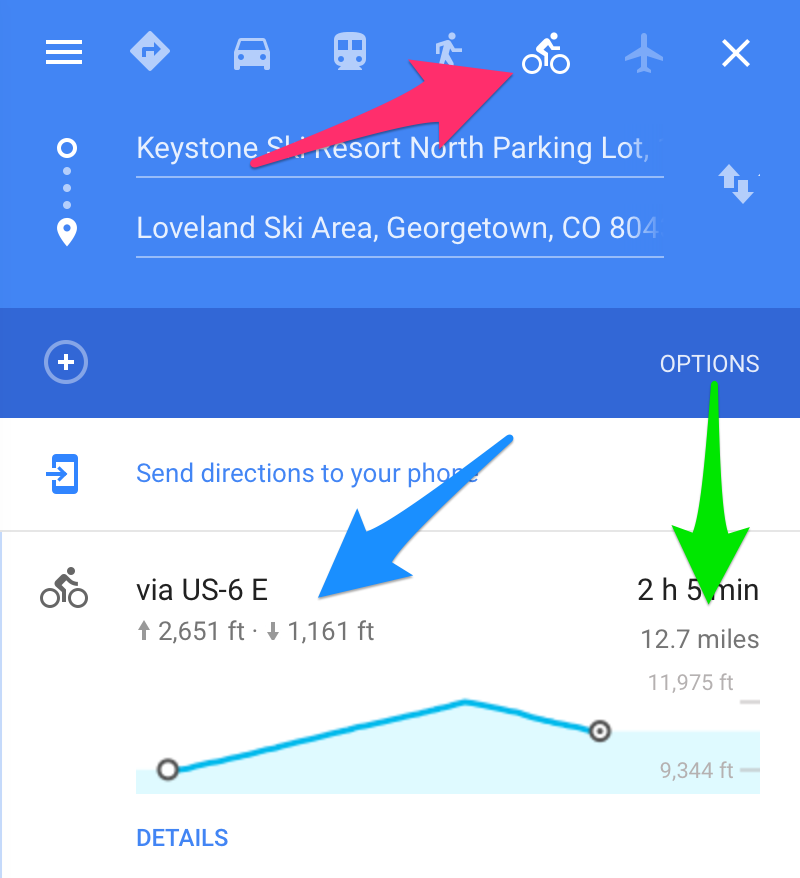Send directions to your phone
Image resolution: width=800 pixels, height=878 pixels.
pyautogui.click(x=306, y=473)
